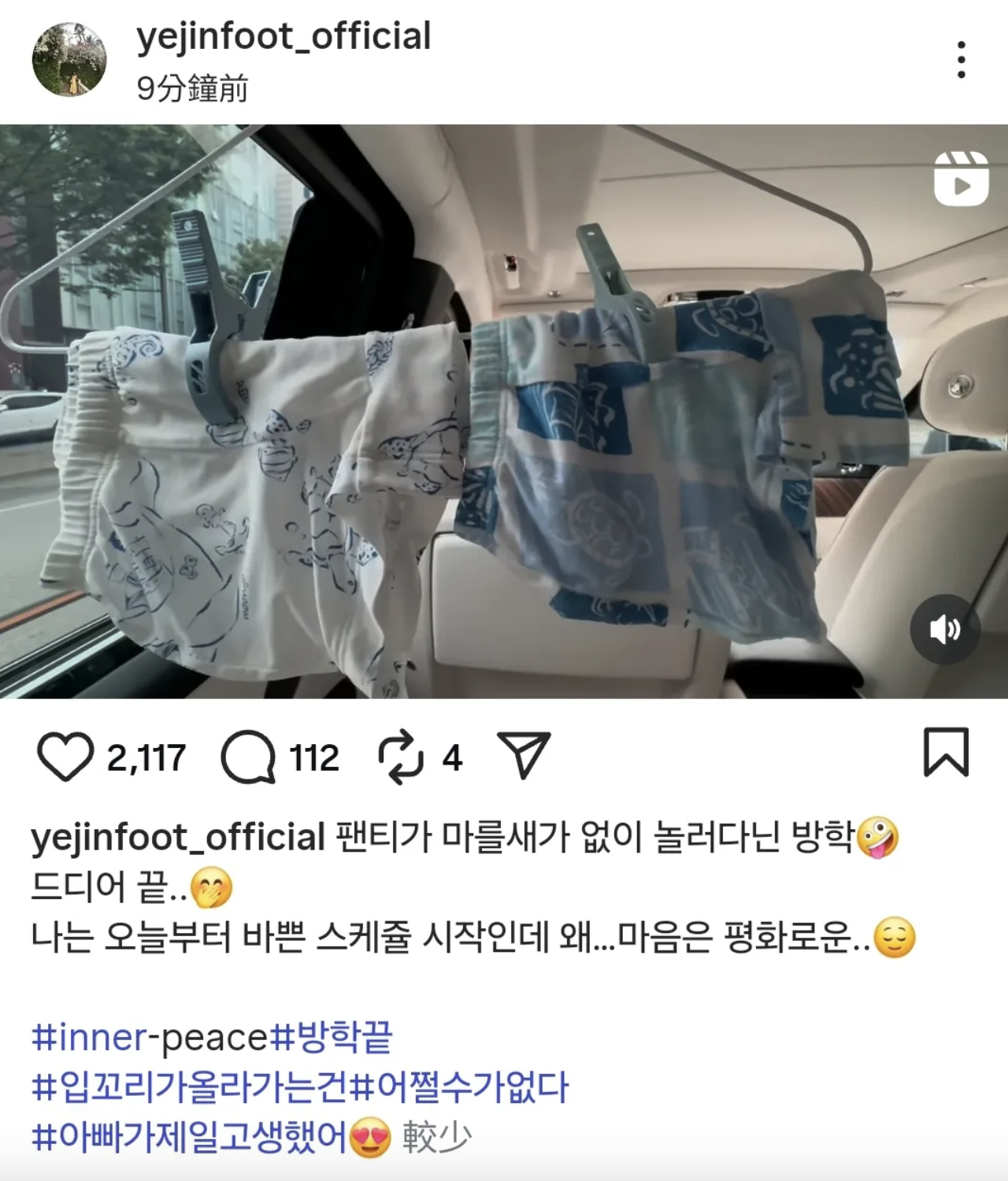1008x1181 pixels.
Task: Toggle the video sound speaker icon
Action: (945, 629)
